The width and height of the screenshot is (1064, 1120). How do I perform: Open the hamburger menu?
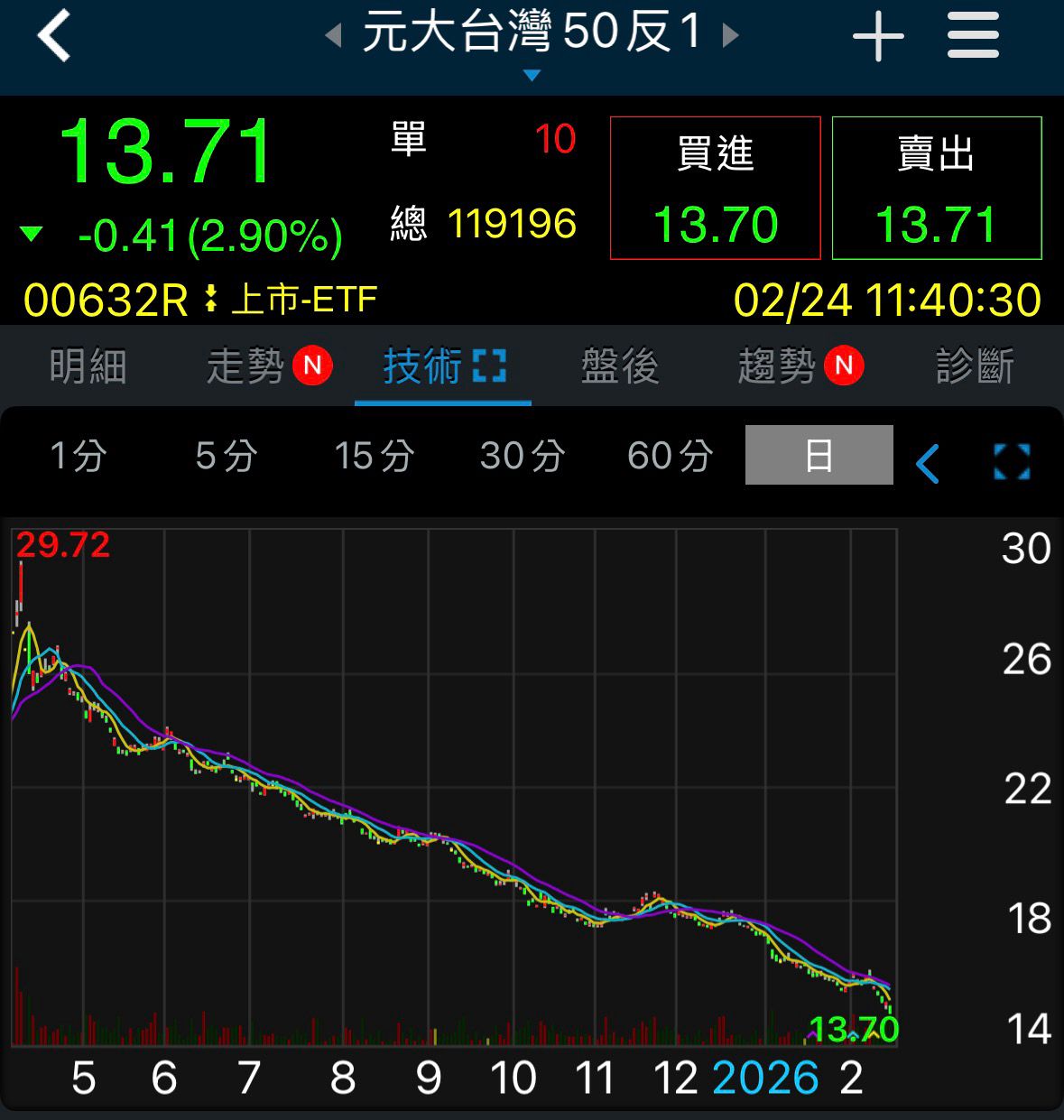(973, 37)
